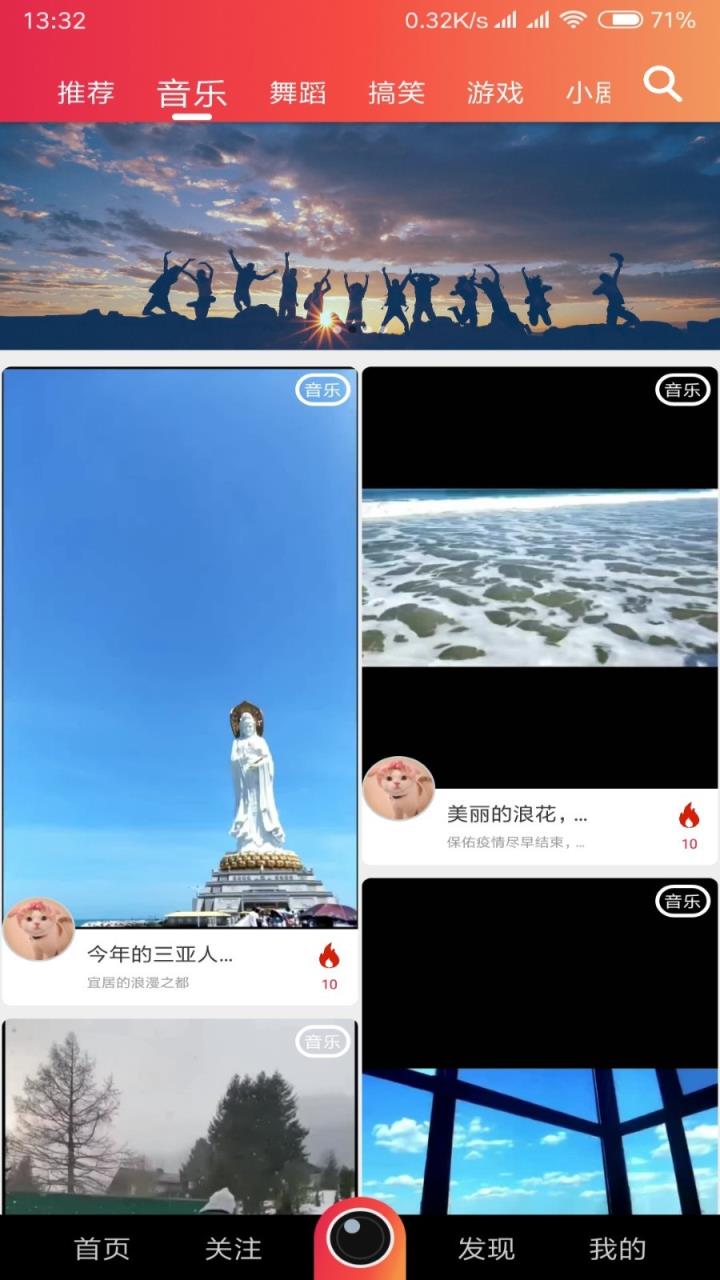Open 我的 profile page
Viewport: 720px width, 1280px height.
pos(618,1247)
